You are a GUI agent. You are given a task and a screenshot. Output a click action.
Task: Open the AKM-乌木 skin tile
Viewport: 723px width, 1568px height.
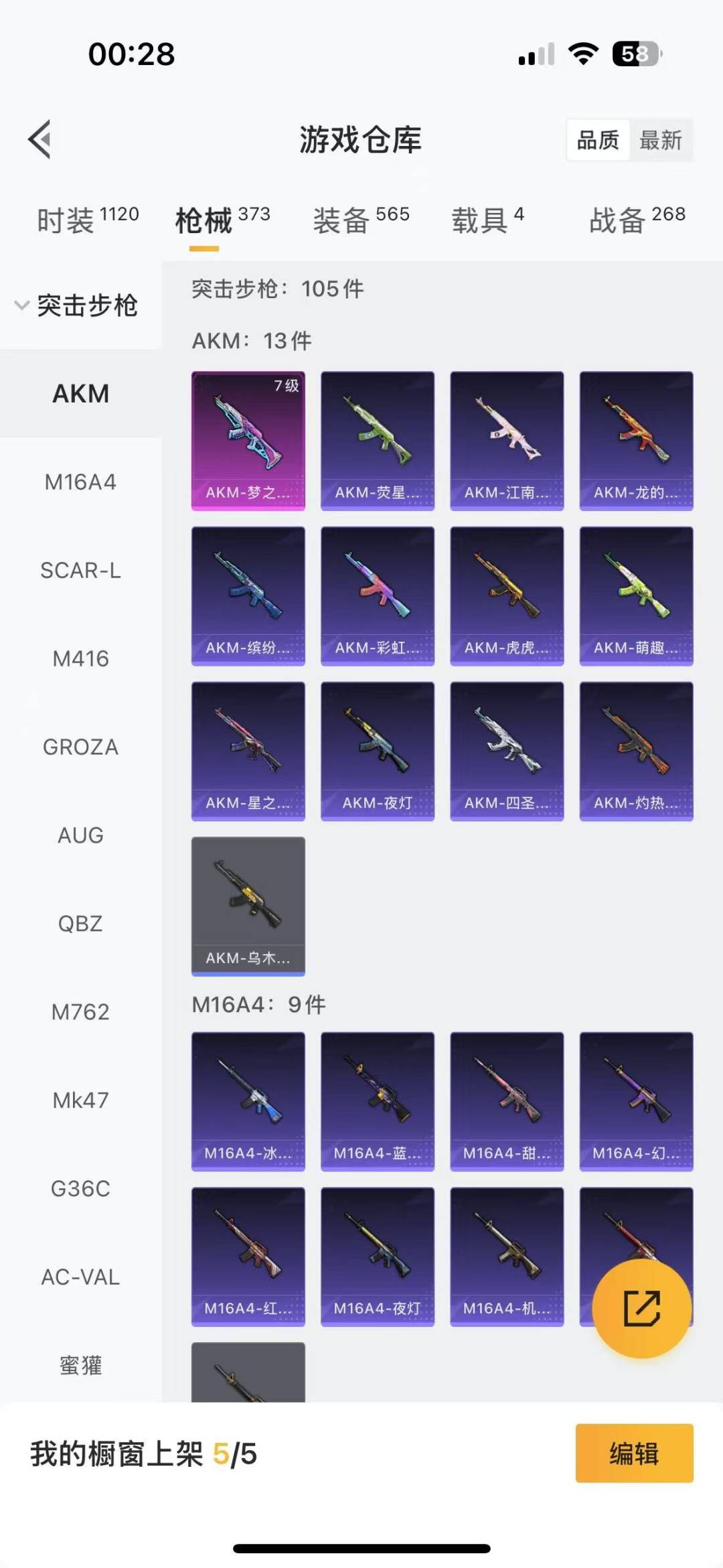(248, 906)
